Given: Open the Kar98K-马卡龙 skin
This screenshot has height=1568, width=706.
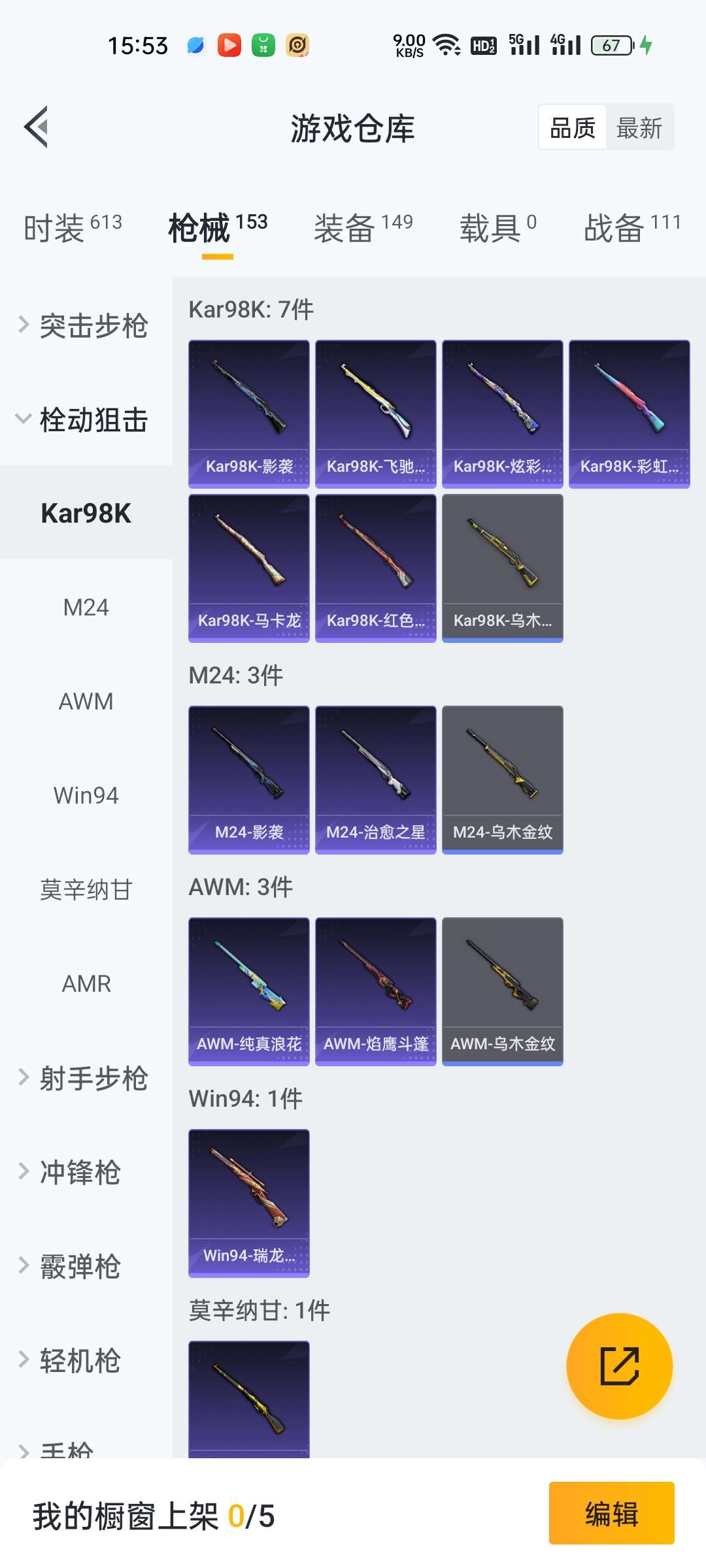Looking at the screenshot, I should 249,568.
